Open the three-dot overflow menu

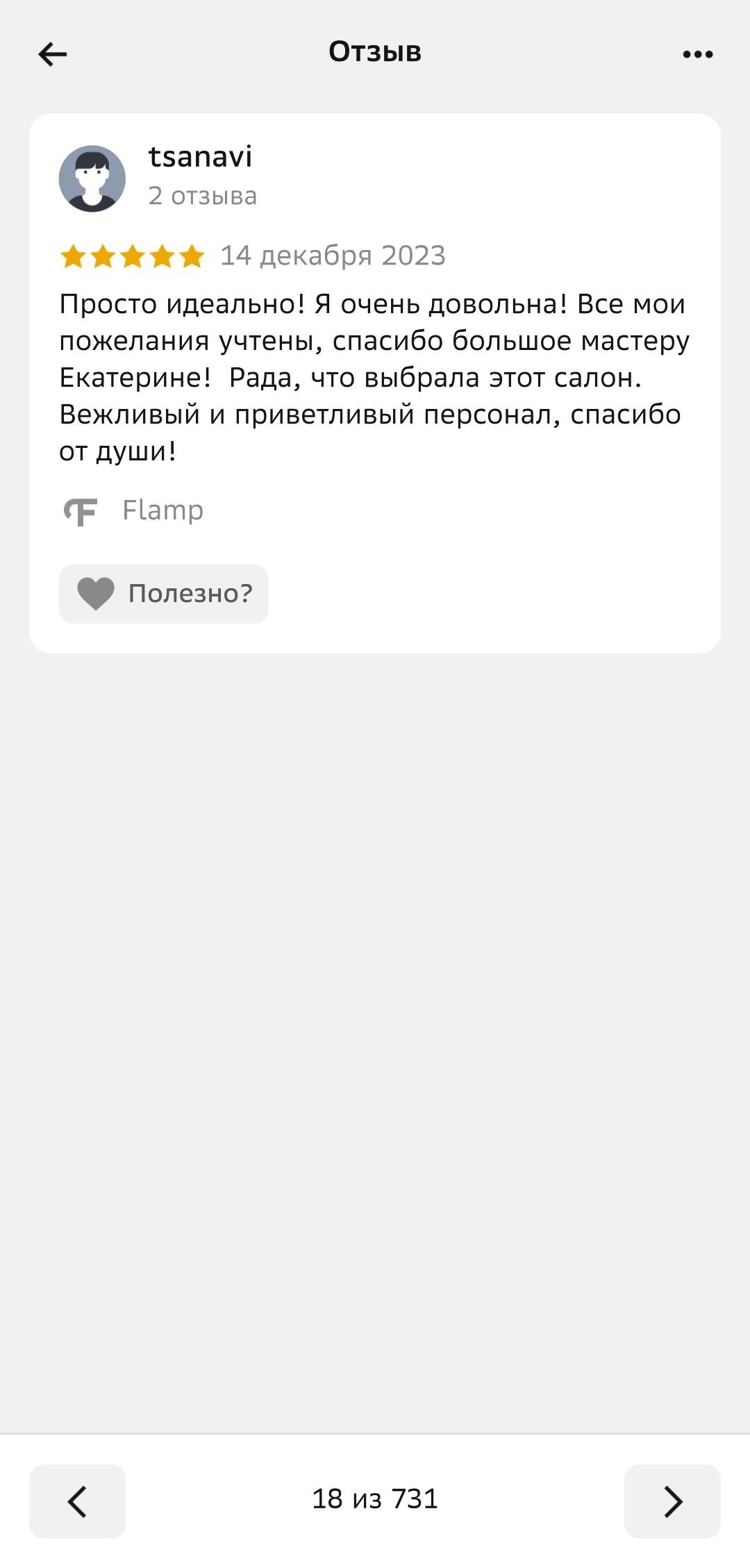(x=697, y=54)
